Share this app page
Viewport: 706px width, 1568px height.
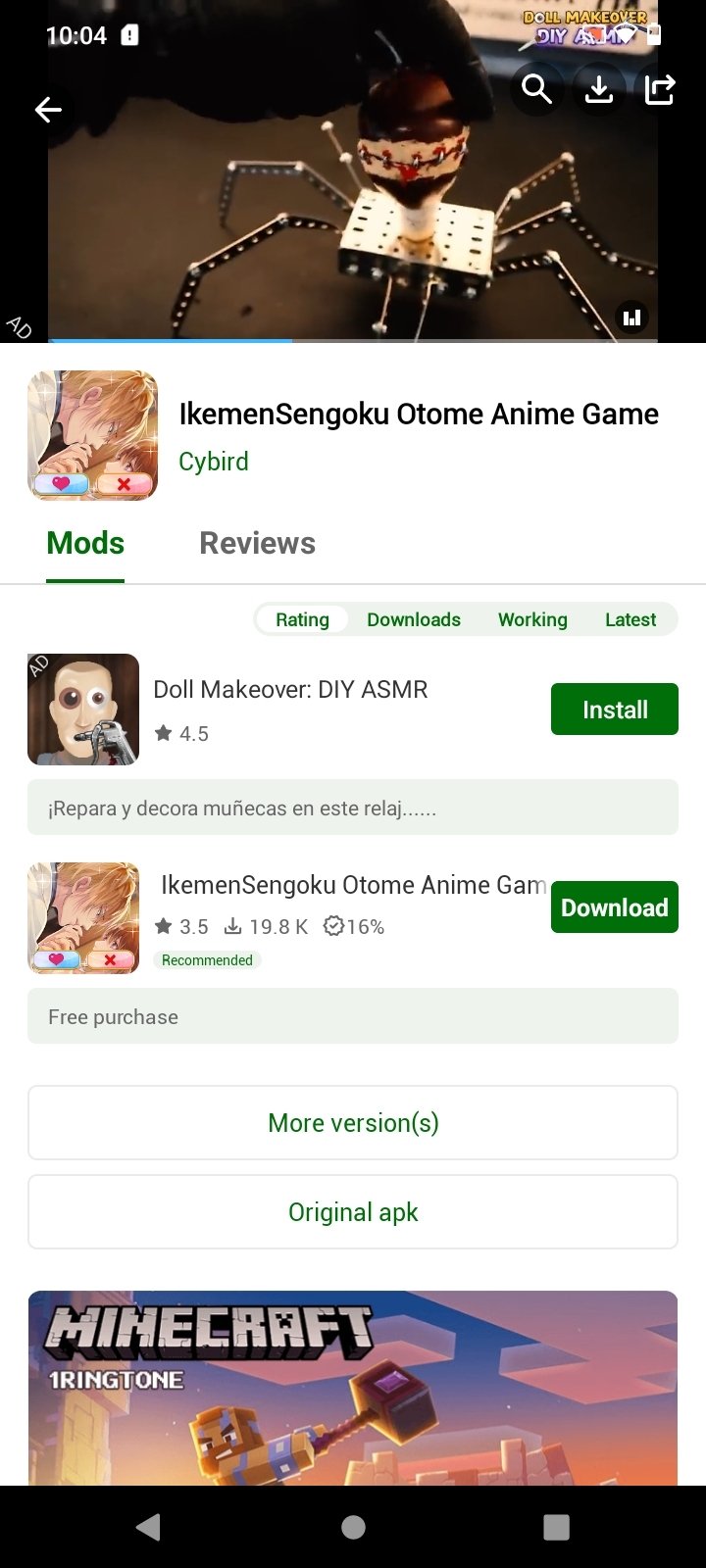660,89
